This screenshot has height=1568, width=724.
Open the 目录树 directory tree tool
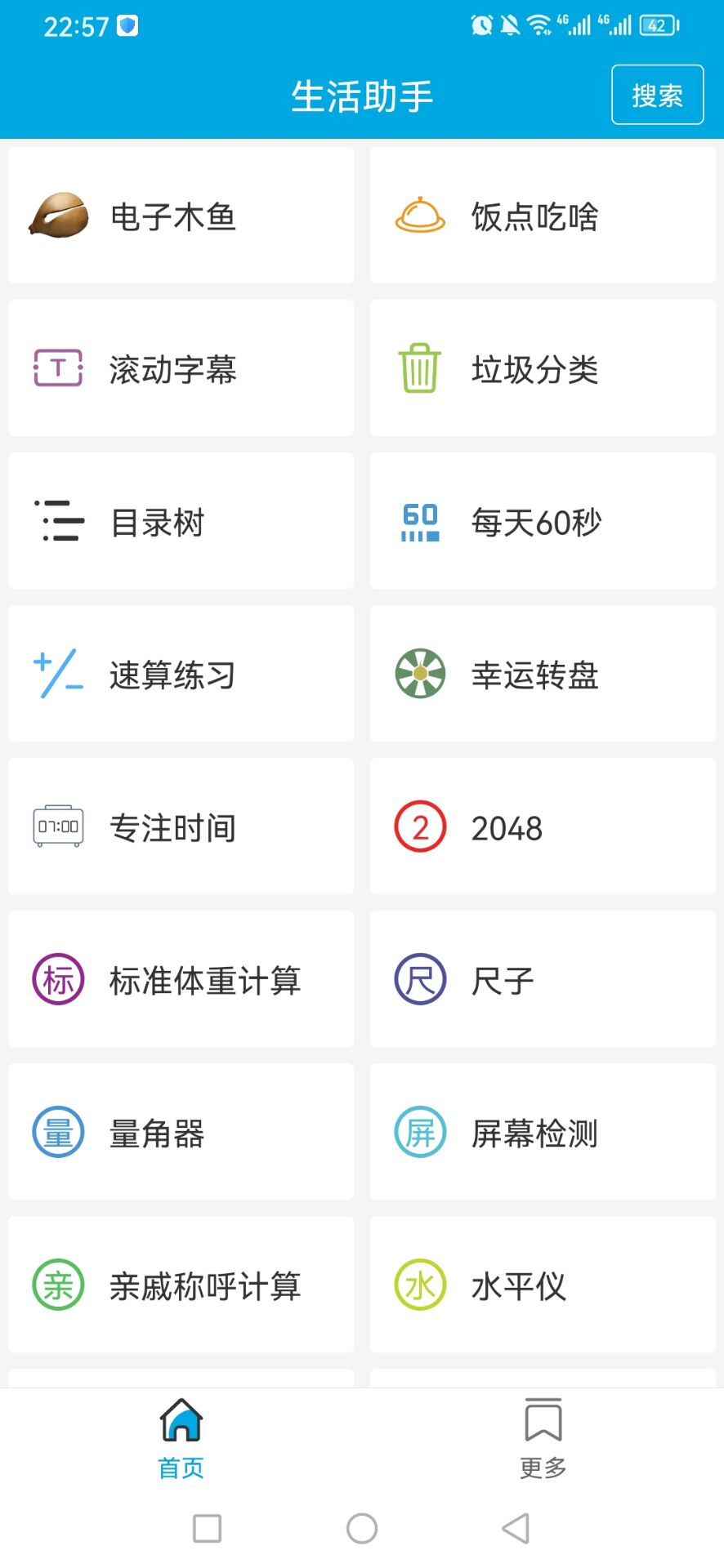pos(180,521)
